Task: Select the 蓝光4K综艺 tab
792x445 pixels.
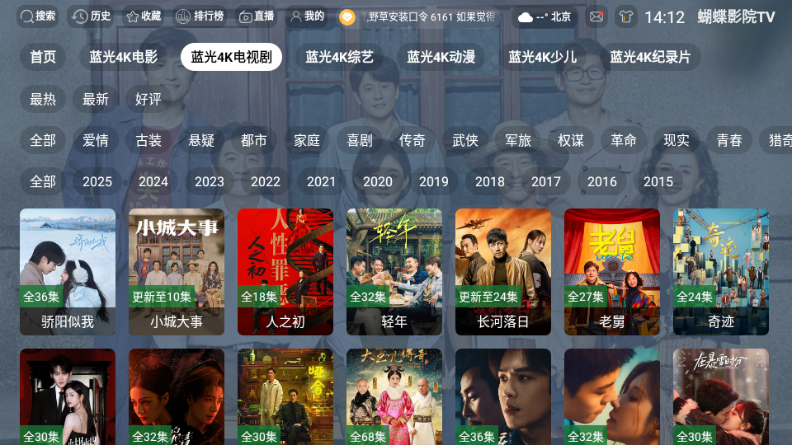Action: coord(339,57)
